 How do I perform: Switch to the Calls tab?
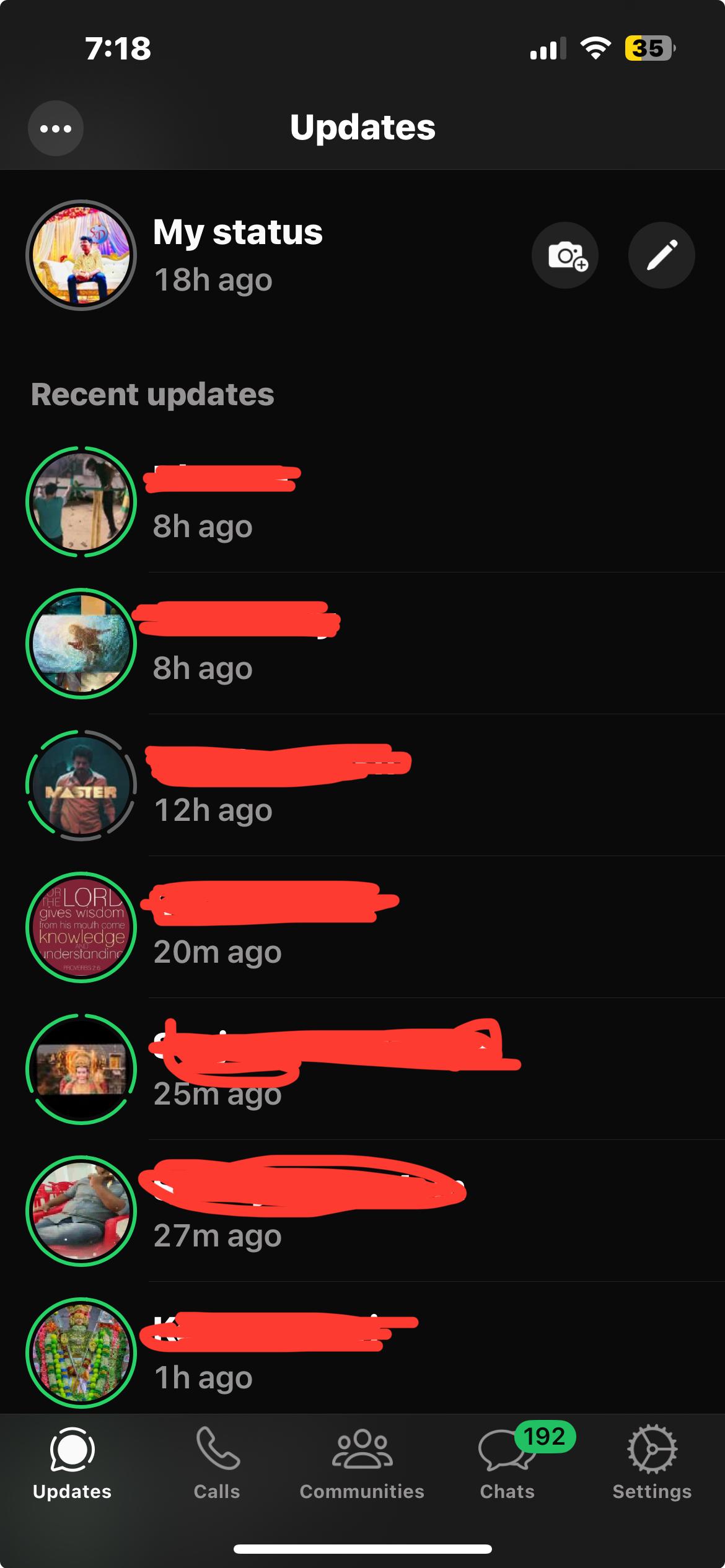[x=217, y=1463]
